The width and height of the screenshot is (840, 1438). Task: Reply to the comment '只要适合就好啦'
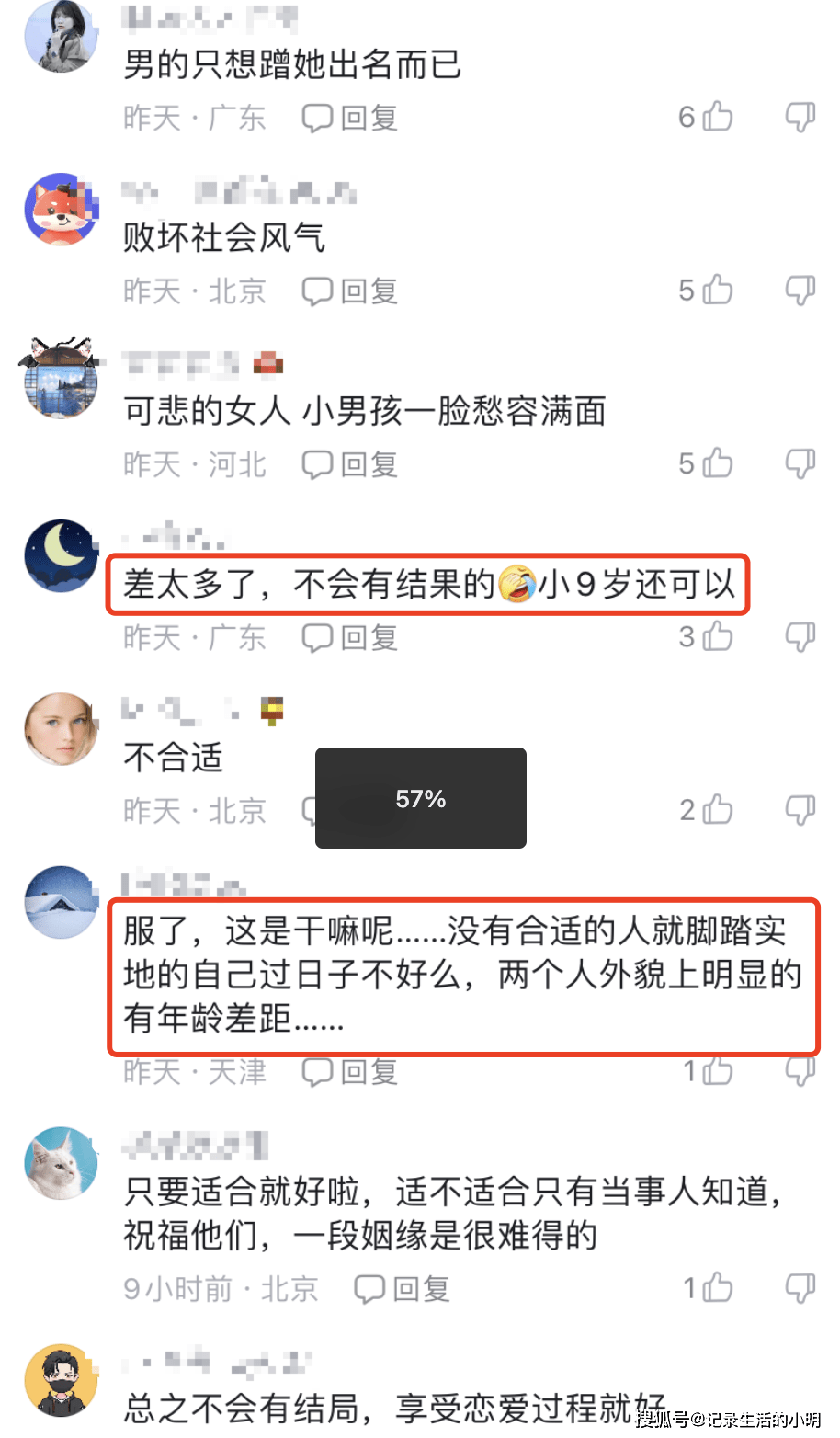402,1289
